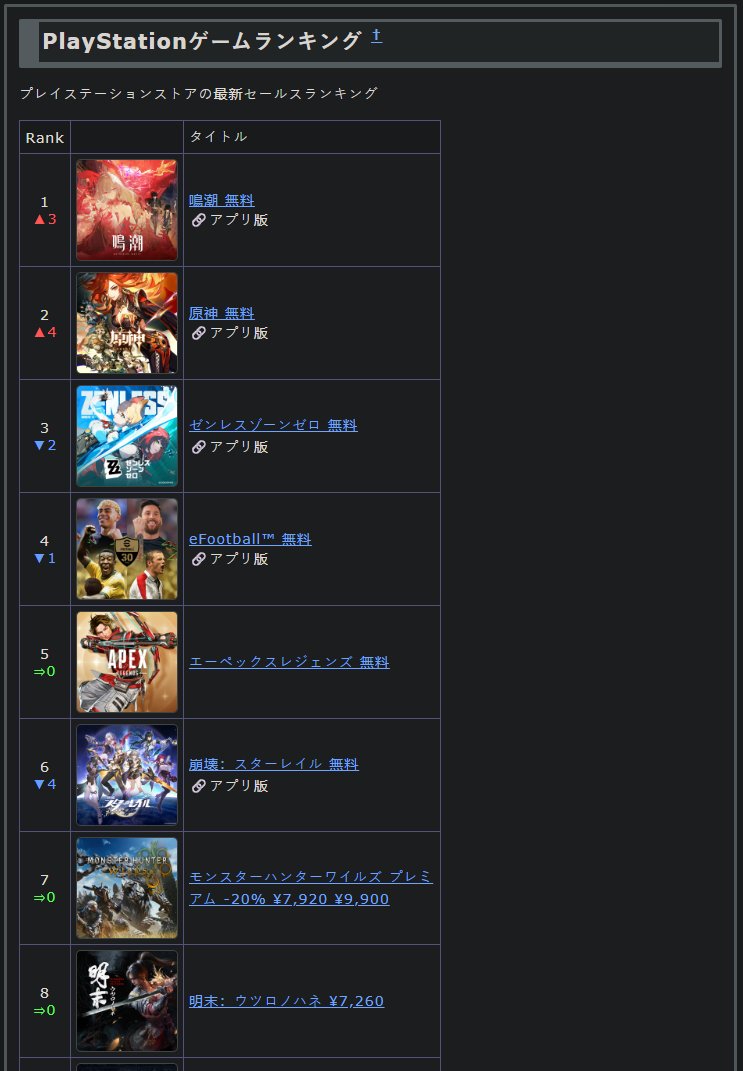Tap the Monster Hunter Wilds cover image

click(127, 888)
